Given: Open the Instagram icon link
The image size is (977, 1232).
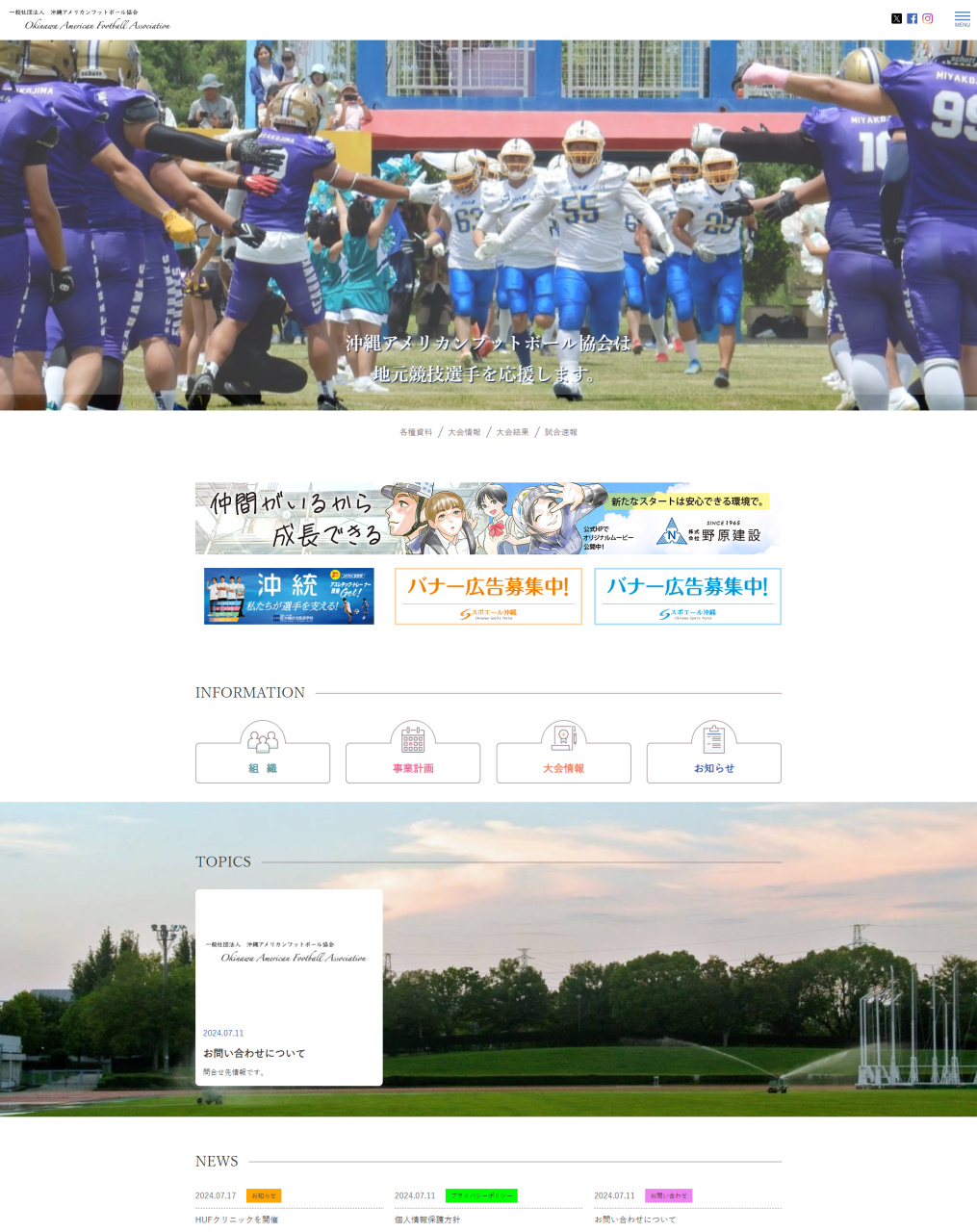Looking at the screenshot, I should pos(927,18).
